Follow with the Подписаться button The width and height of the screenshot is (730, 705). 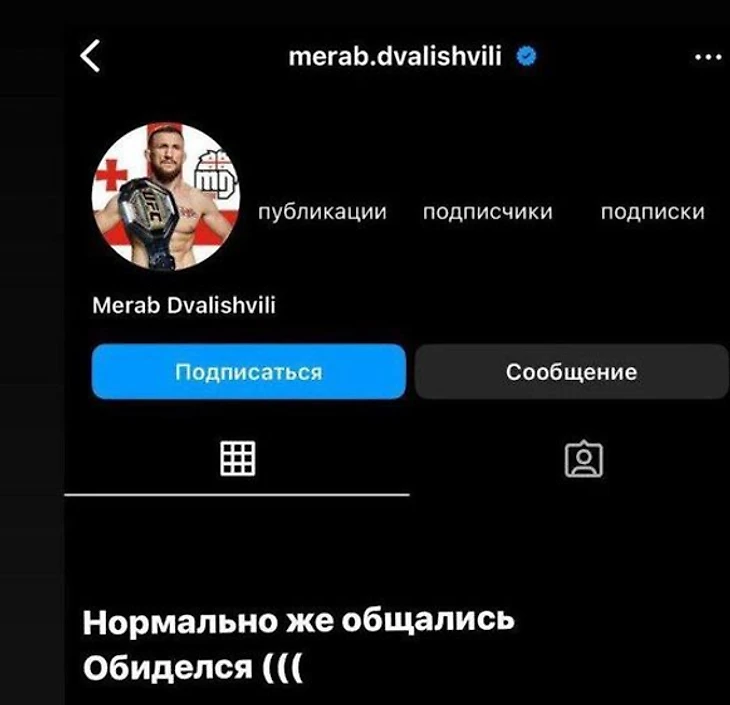click(x=248, y=372)
